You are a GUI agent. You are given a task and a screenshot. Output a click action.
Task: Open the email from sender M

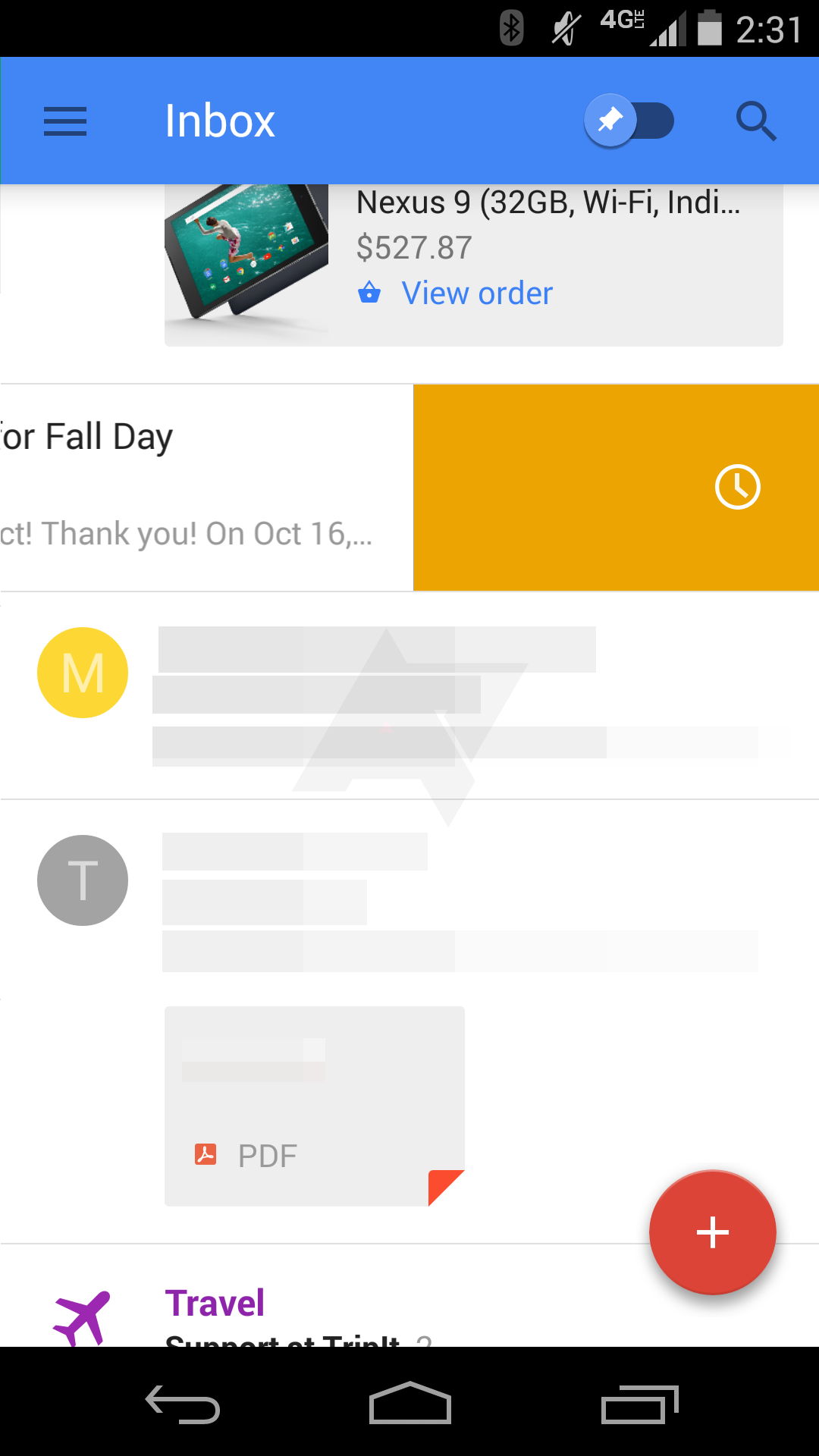tap(409, 695)
